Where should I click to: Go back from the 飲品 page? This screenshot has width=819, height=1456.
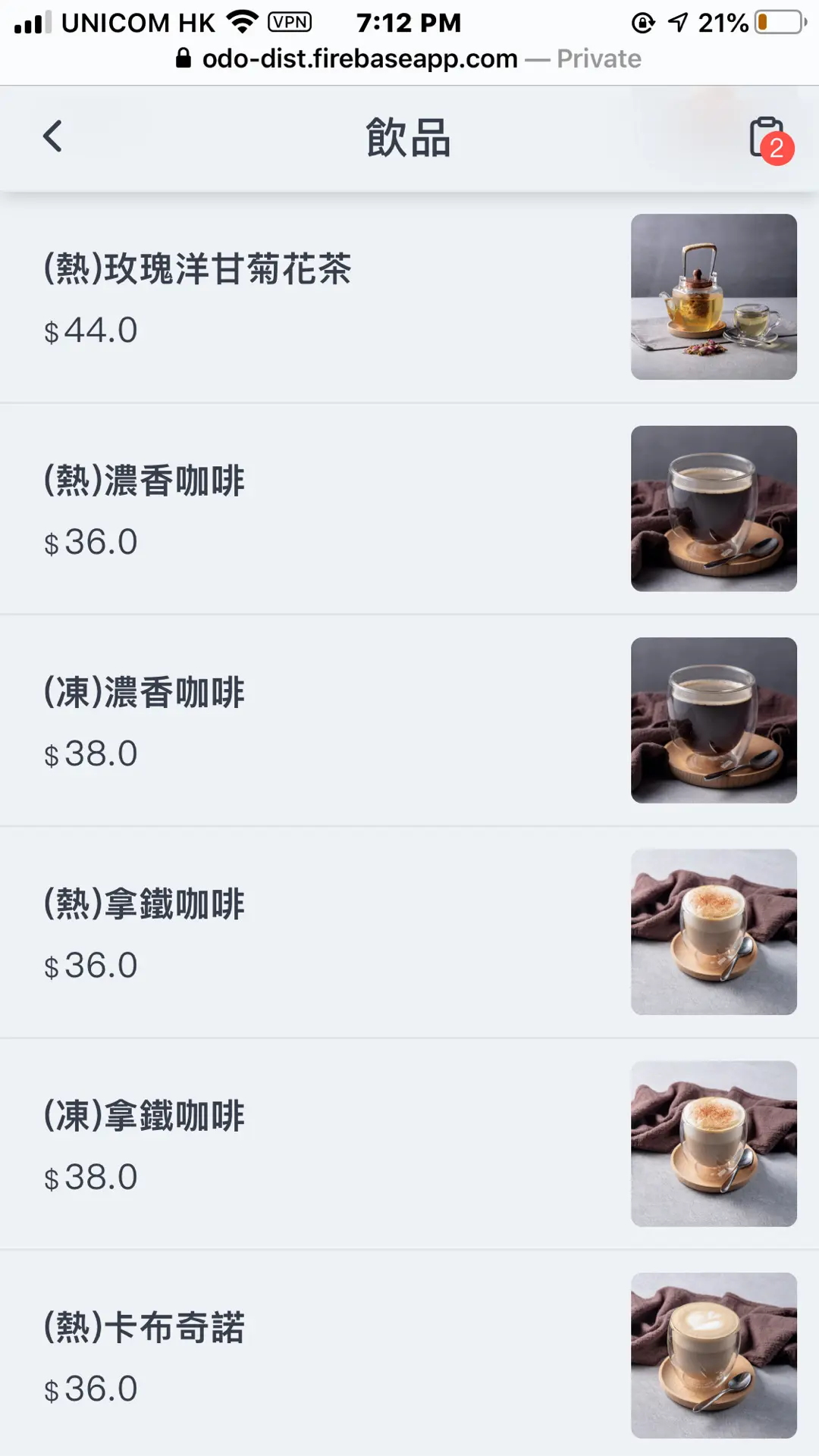(x=52, y=136)
